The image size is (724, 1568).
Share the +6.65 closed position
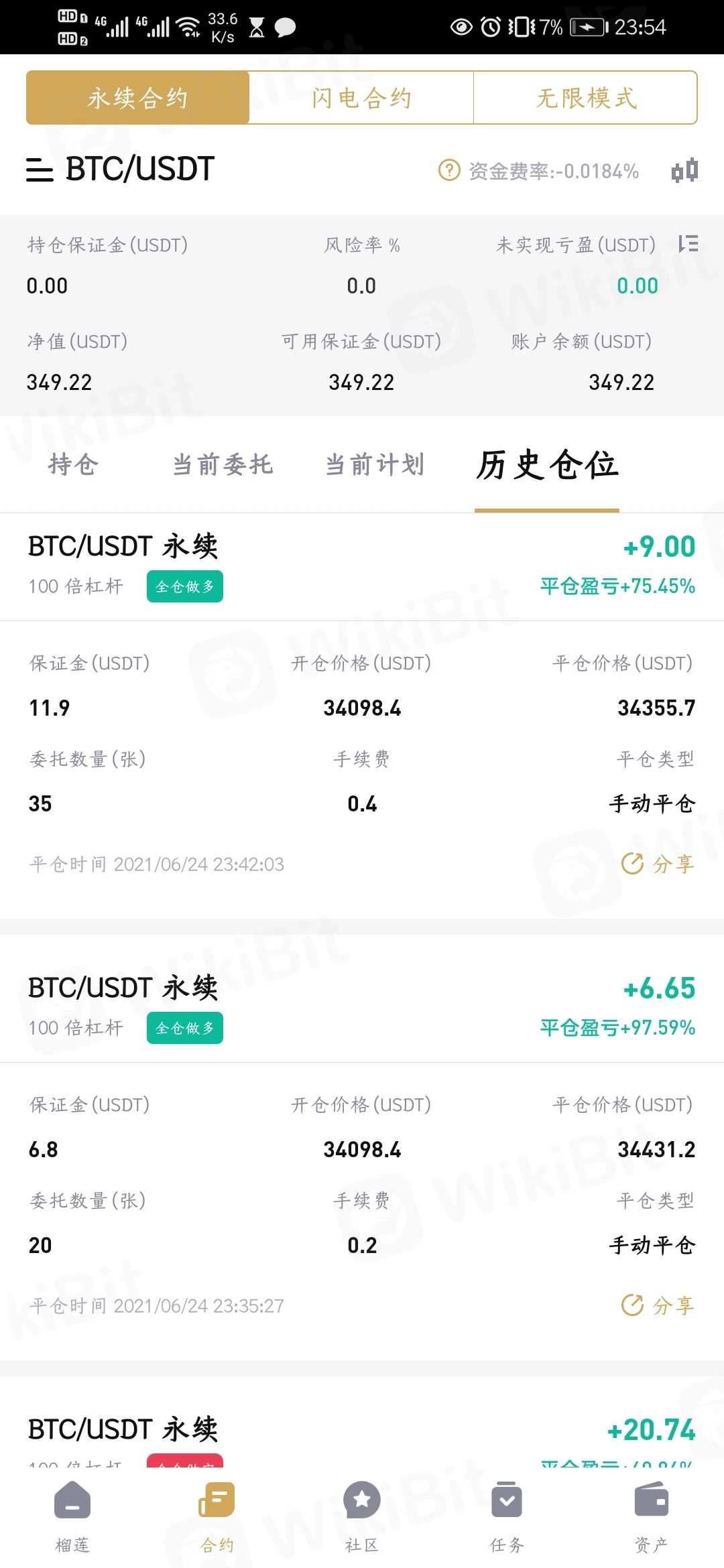(658, 1305)
